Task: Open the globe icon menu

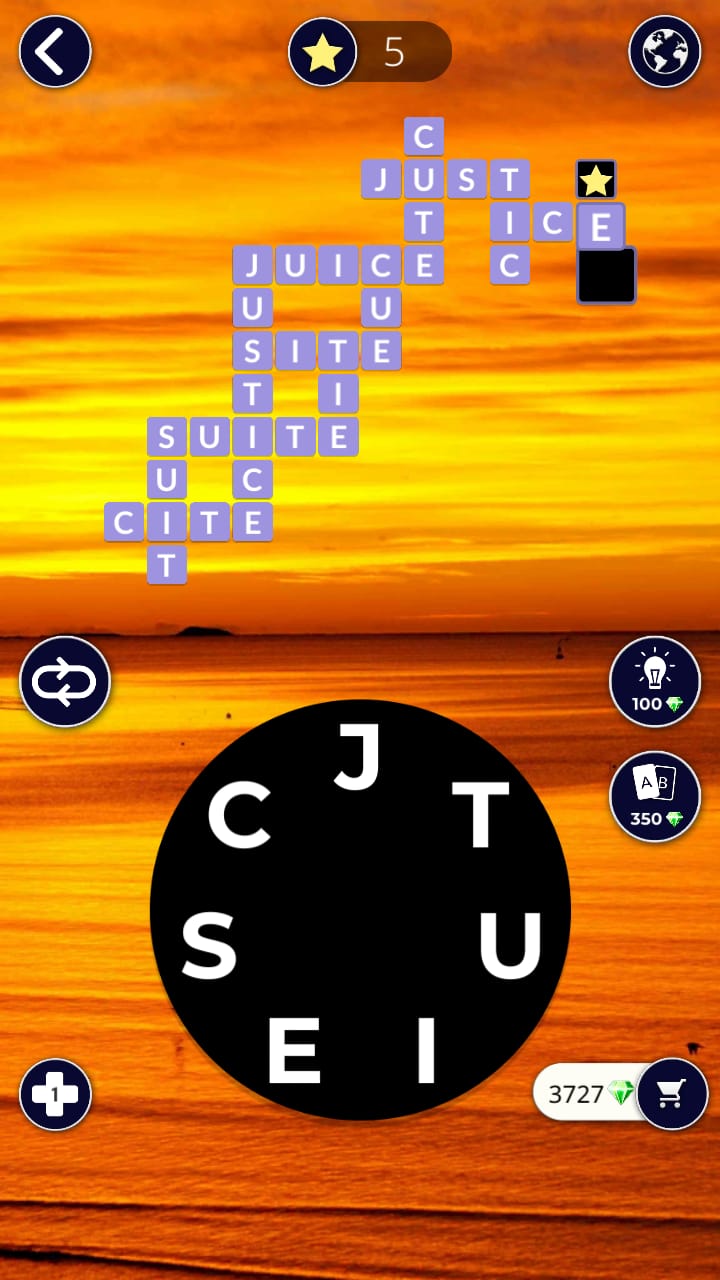Action: pos(664,51)
